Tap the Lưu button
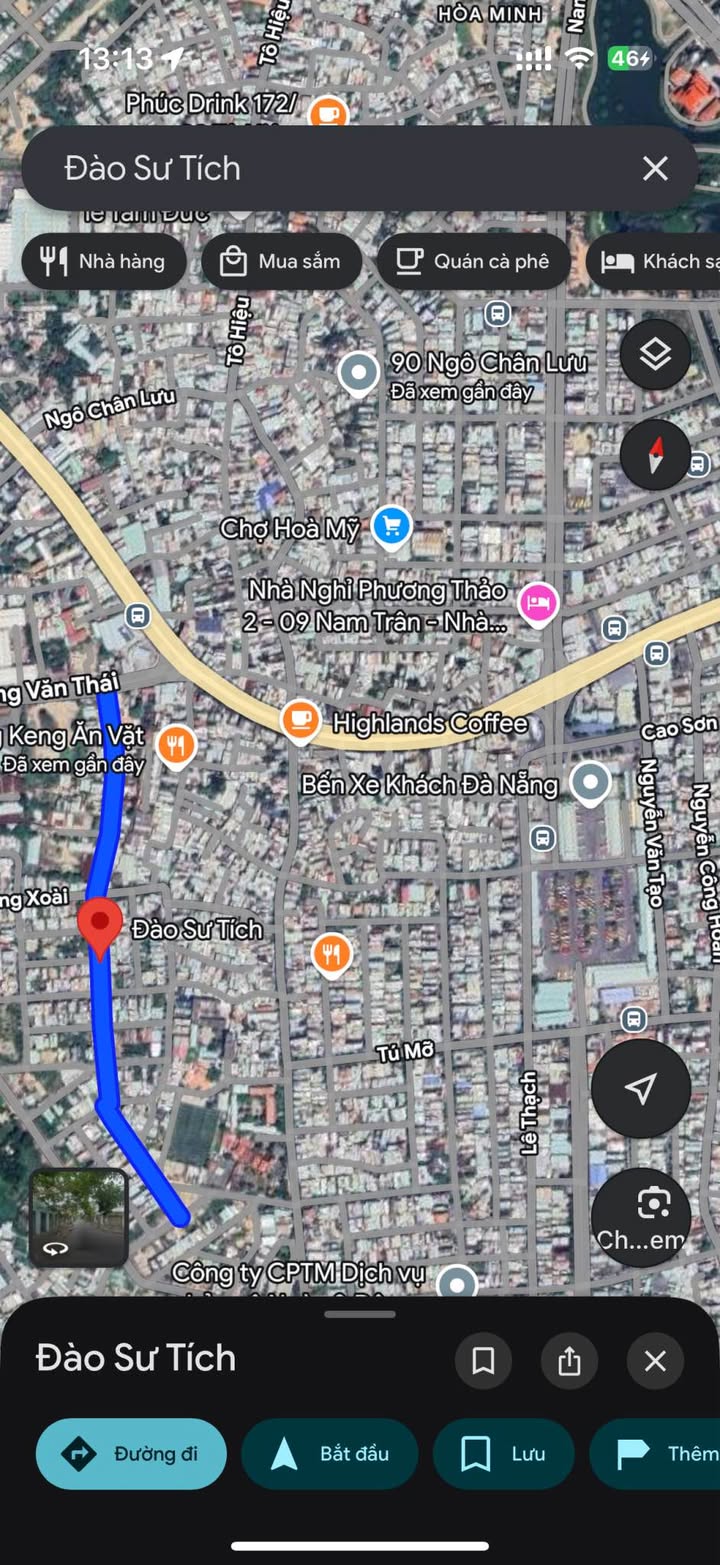Viewport: 720px width, 1565px height. (503, 1454)
